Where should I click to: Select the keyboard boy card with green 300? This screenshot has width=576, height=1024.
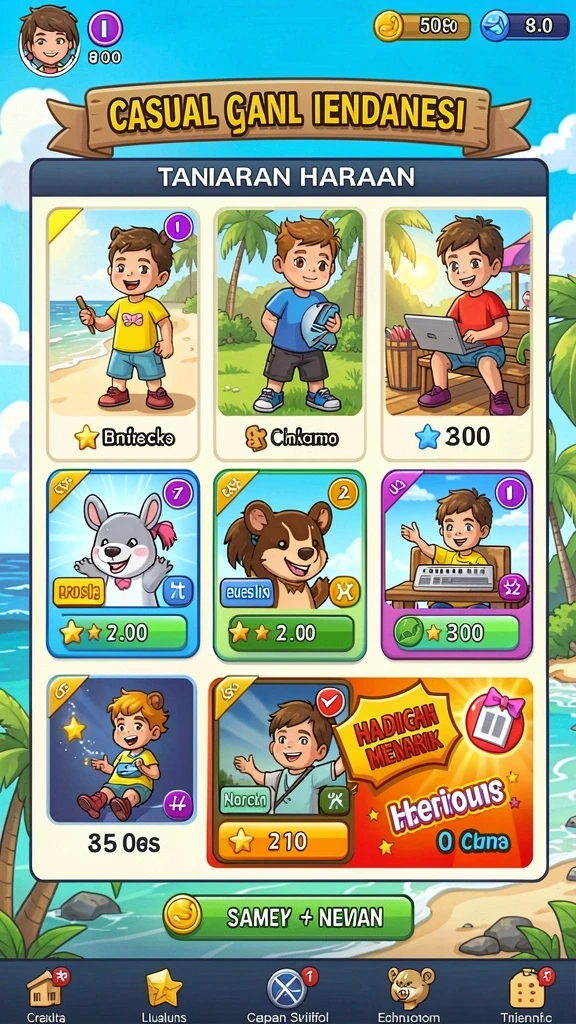click(x=457, y=564)
